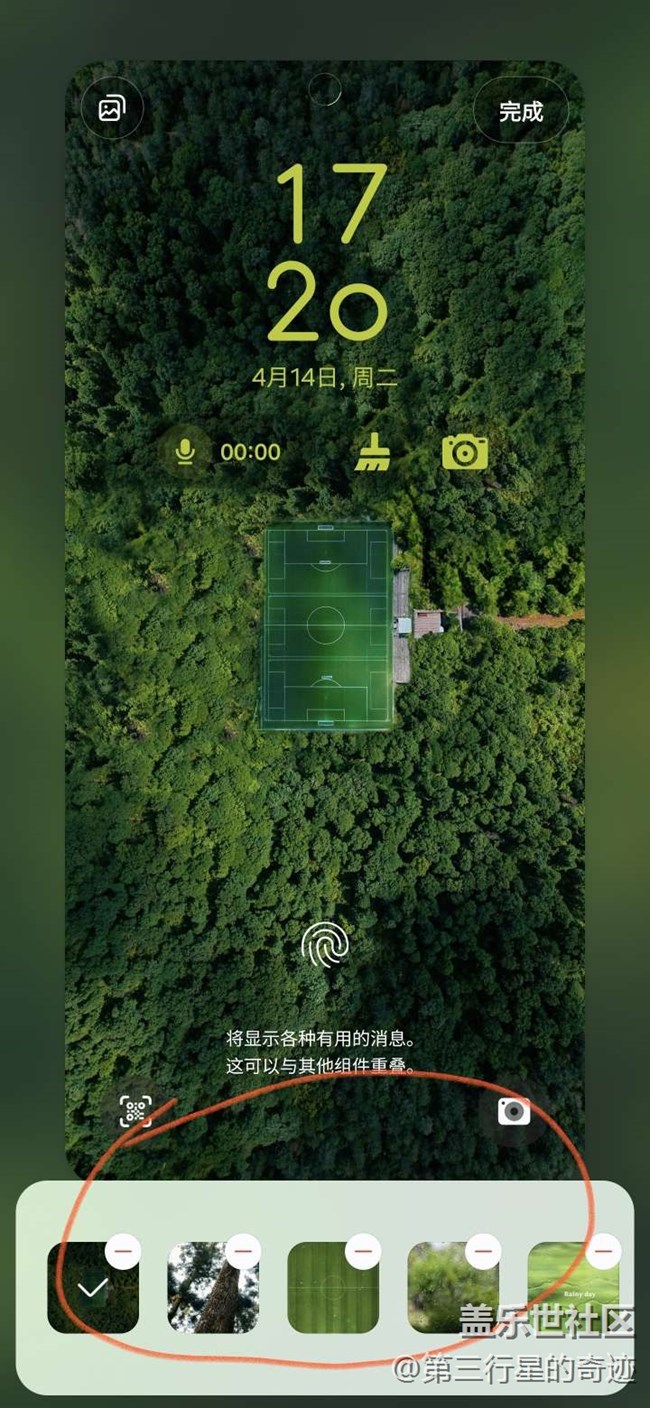Screen dimensions: 650x1408
Task: Select the checked forest wallpaper thumbnail
Action: coord(90,1290)
